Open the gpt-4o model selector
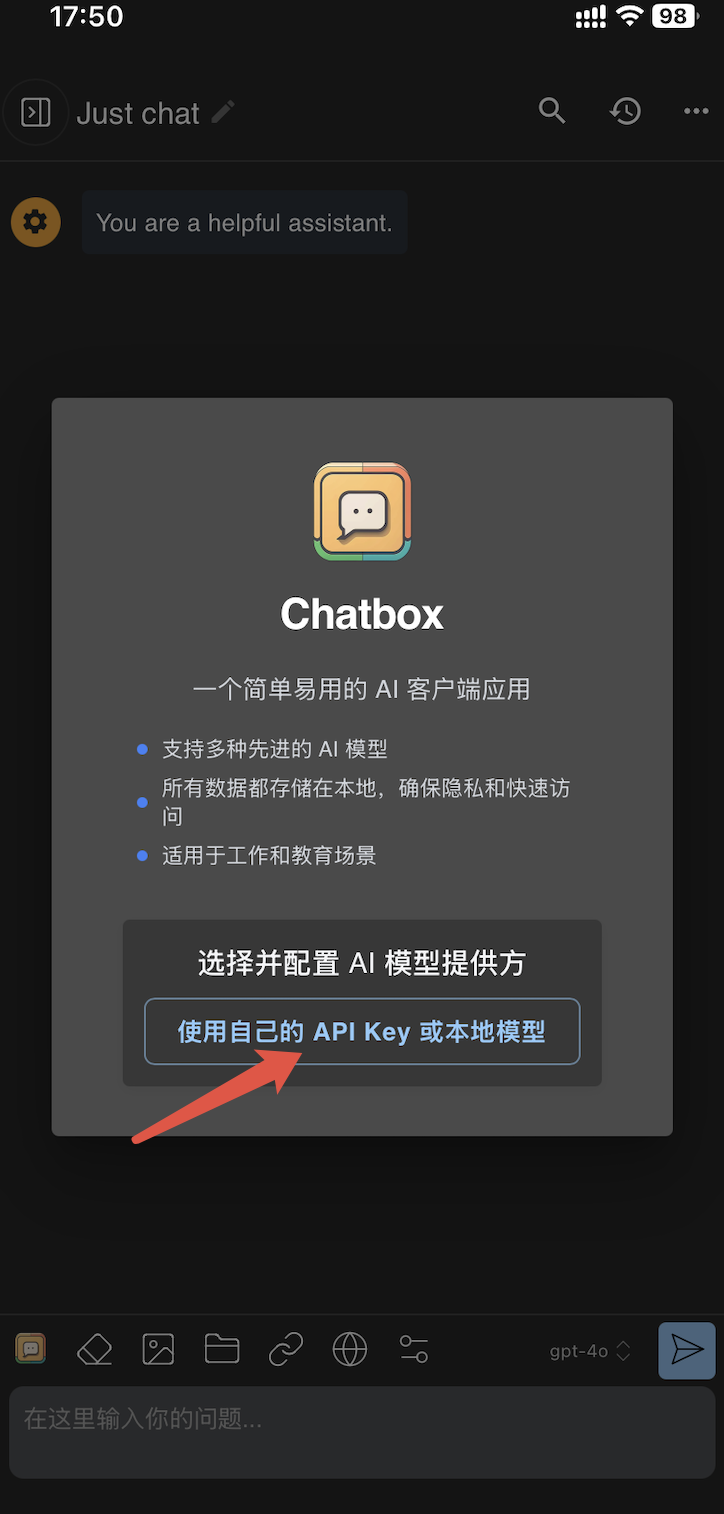Image resolution: width=724 pixels, height=1514 pixels. click(590, 1351)
